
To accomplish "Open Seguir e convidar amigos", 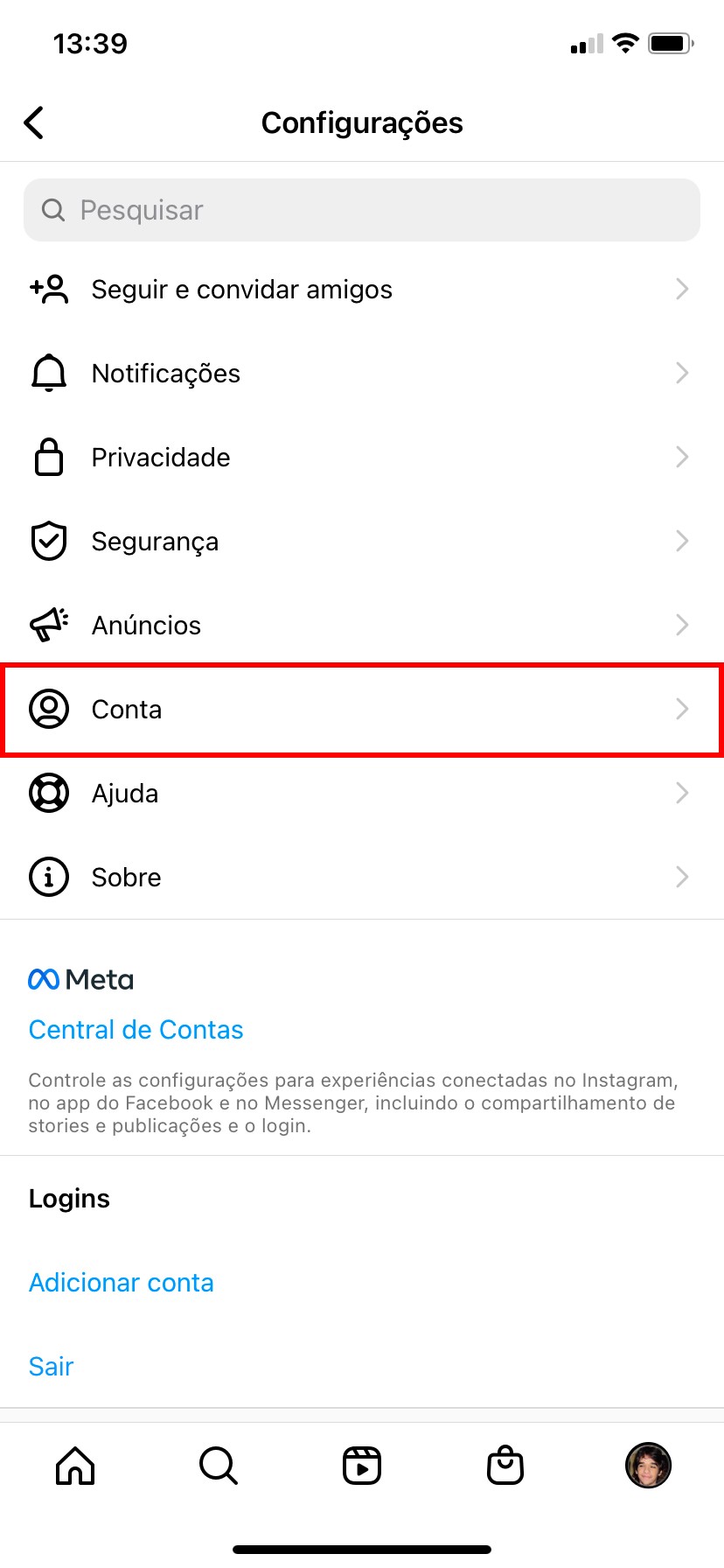I will [362, 290].
